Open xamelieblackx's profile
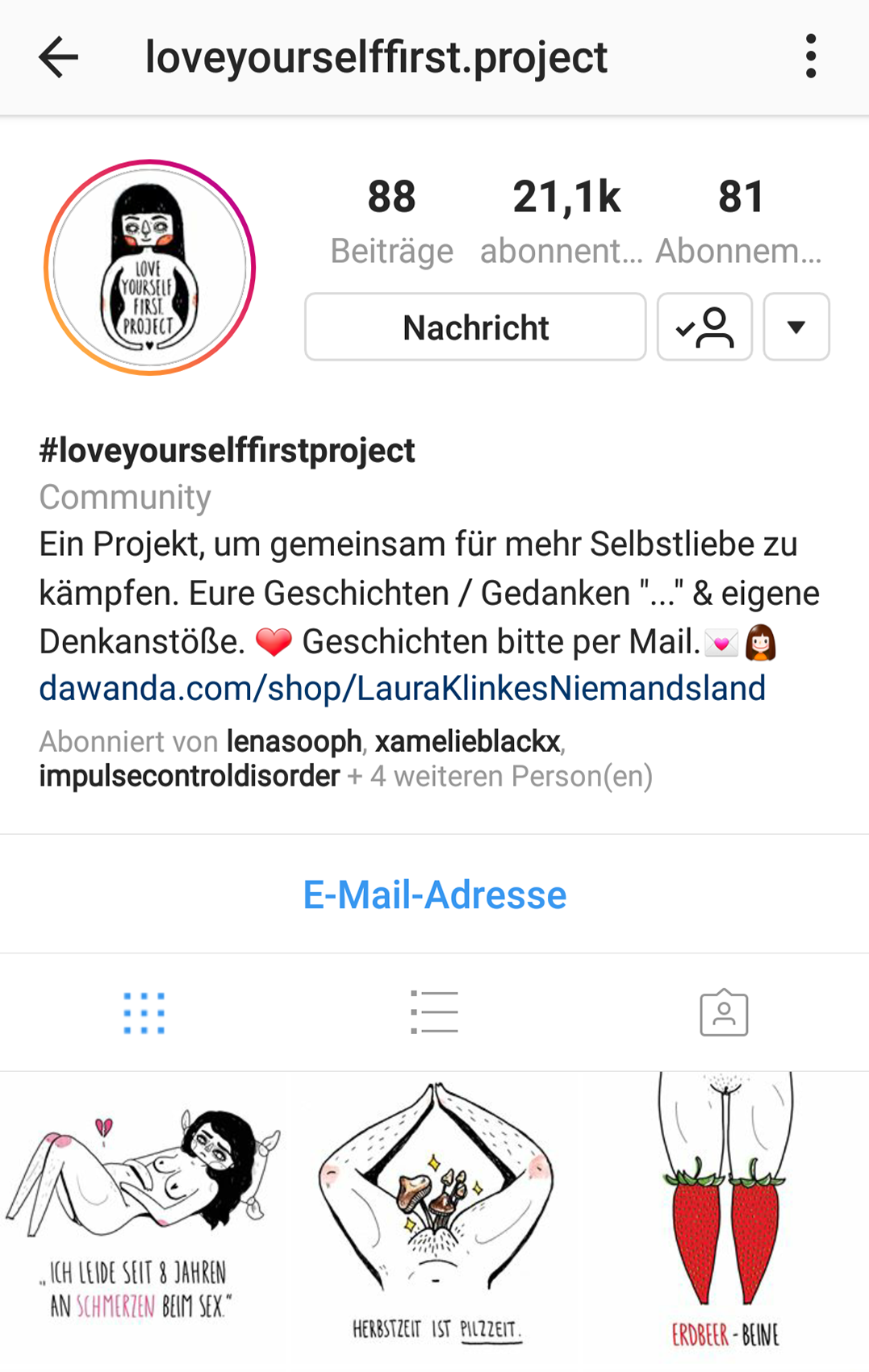 [467, 741]
